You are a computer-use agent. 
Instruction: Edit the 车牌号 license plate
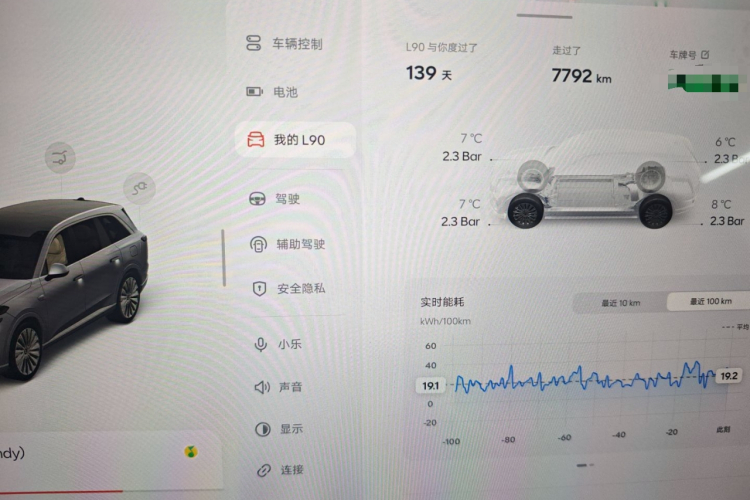(x=704, y=53)
